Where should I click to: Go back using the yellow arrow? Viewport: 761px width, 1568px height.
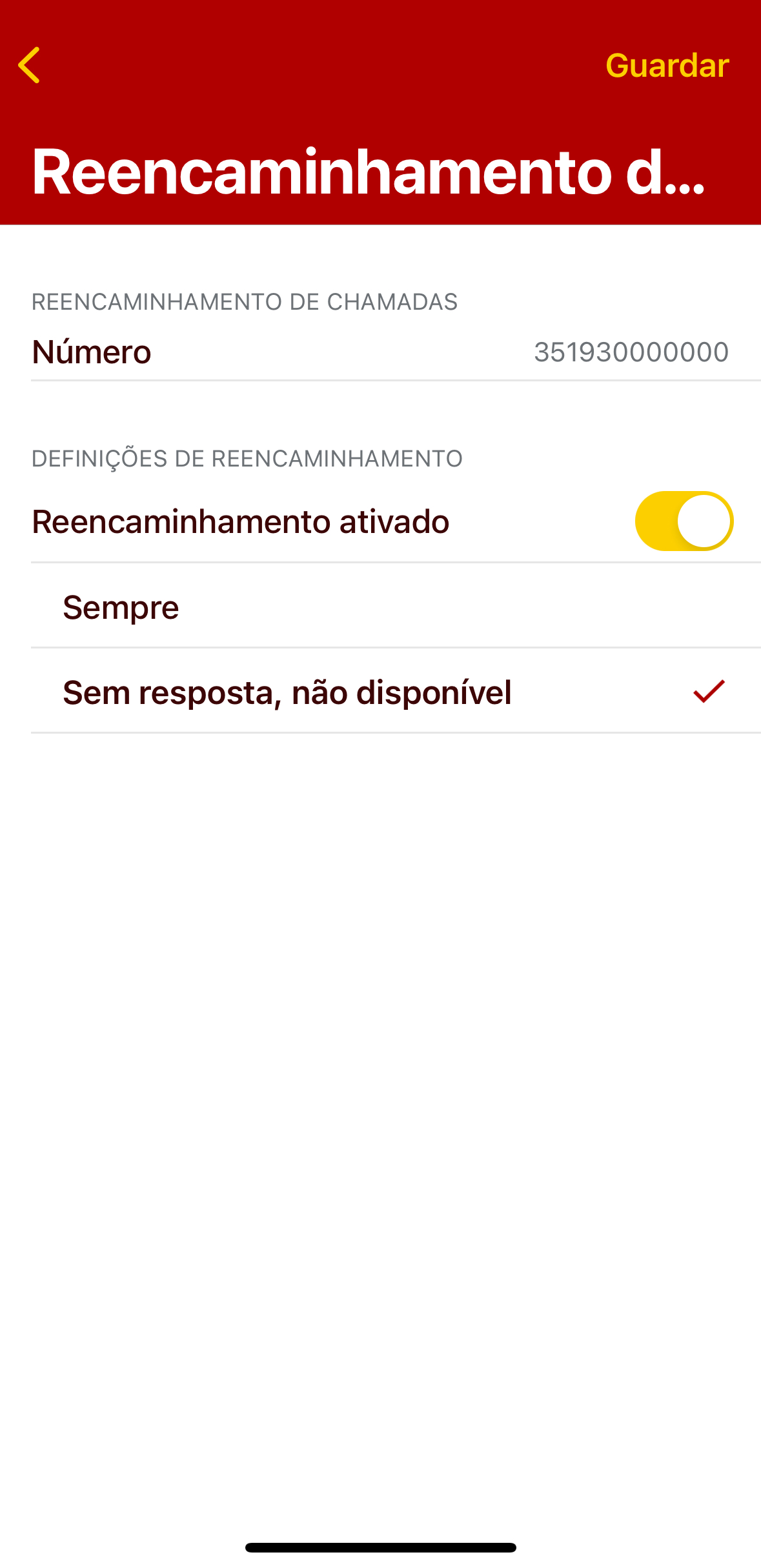pyautogui.click(x=29, y=65)
